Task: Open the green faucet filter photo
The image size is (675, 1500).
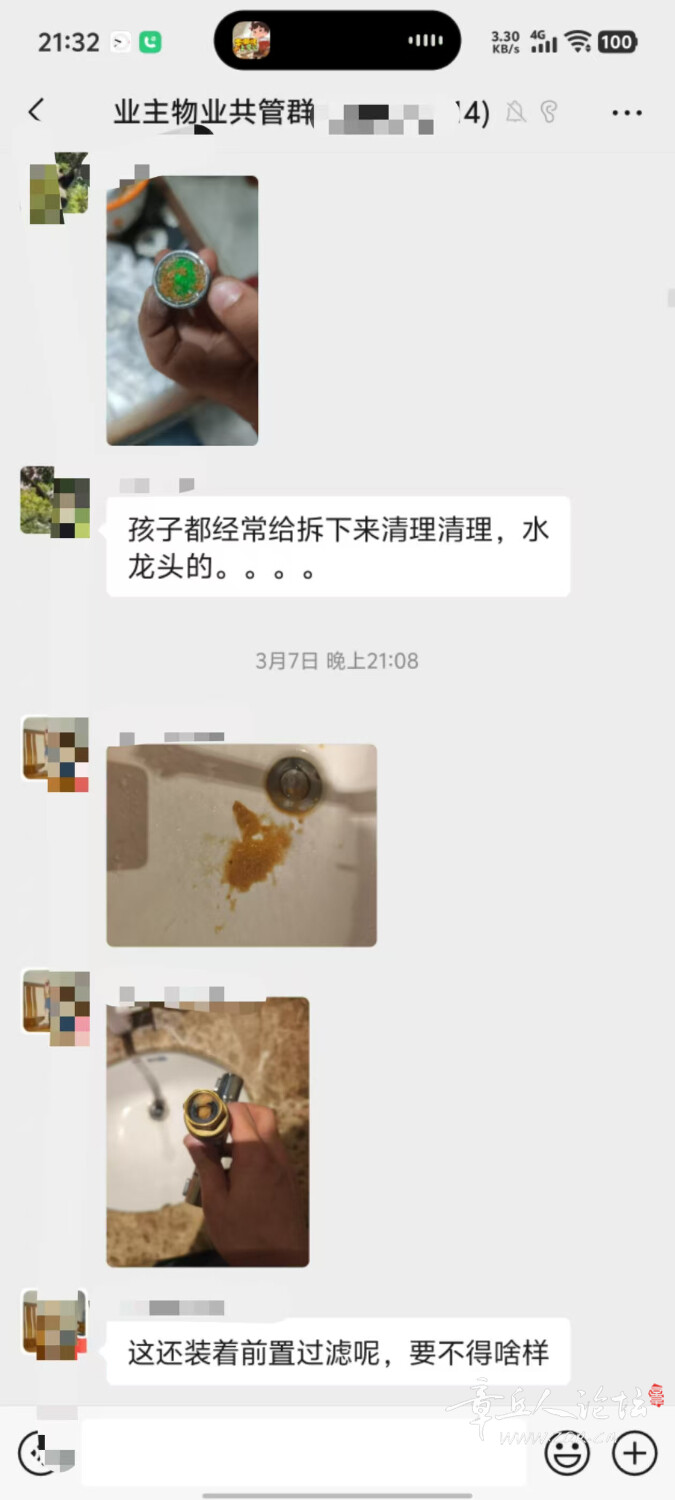Action: click(x=182, y=310)
